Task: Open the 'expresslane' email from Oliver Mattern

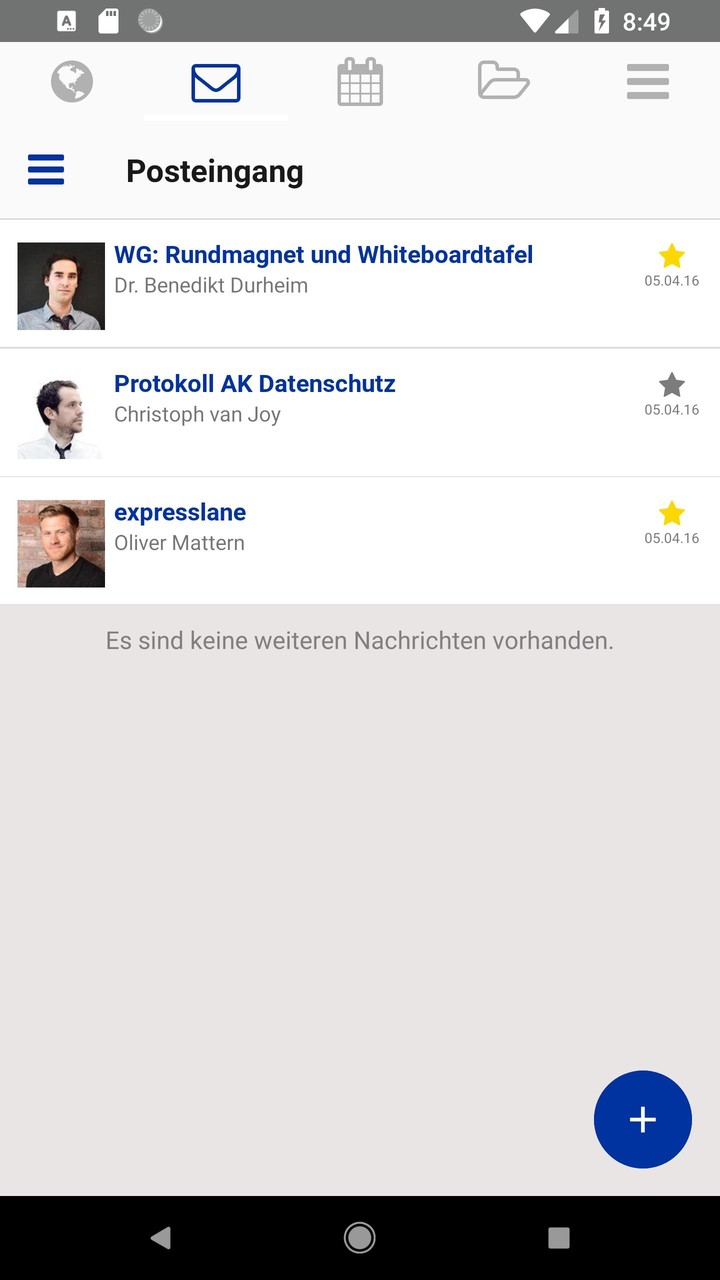Action: (x=180, y=513)
